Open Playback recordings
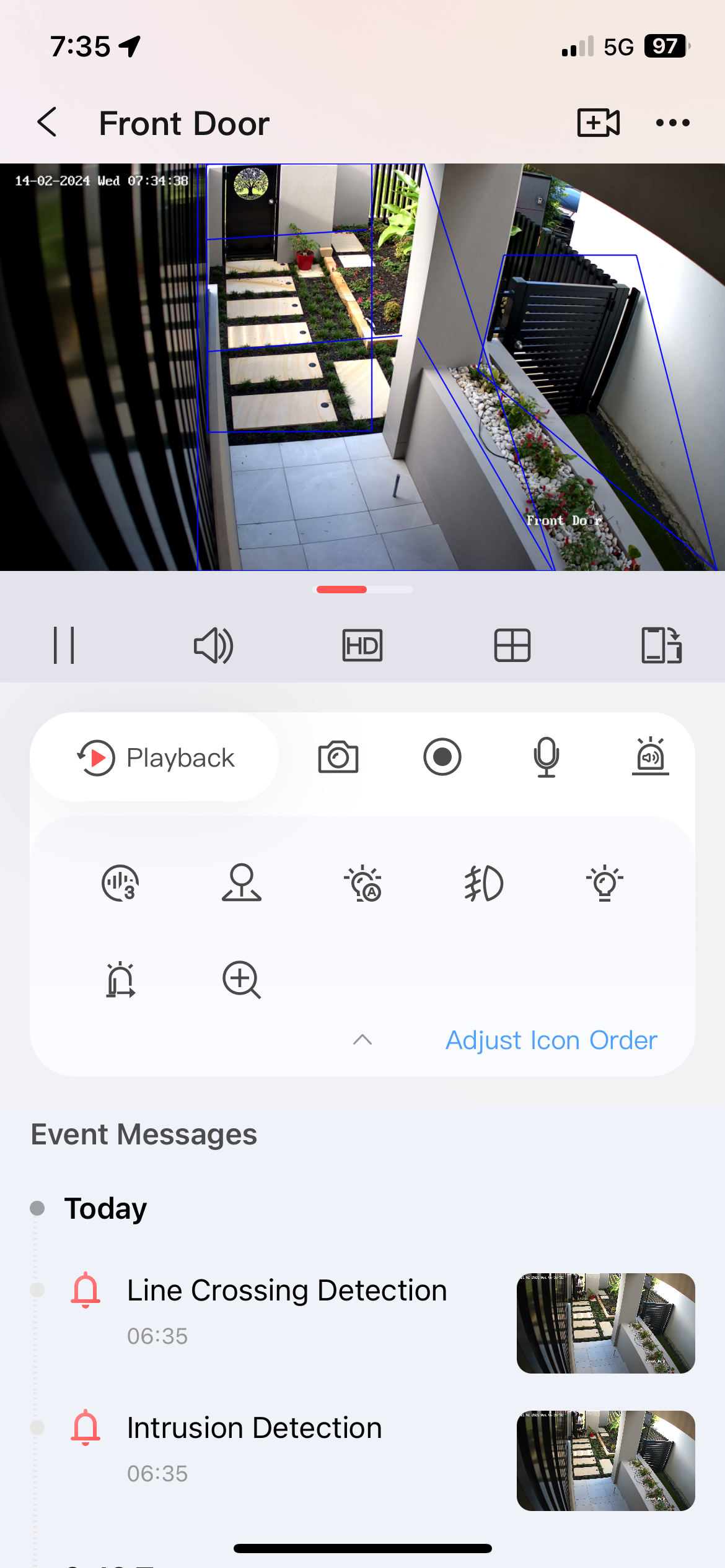This screenshot has width=725, height=1568. coord(155,757)
